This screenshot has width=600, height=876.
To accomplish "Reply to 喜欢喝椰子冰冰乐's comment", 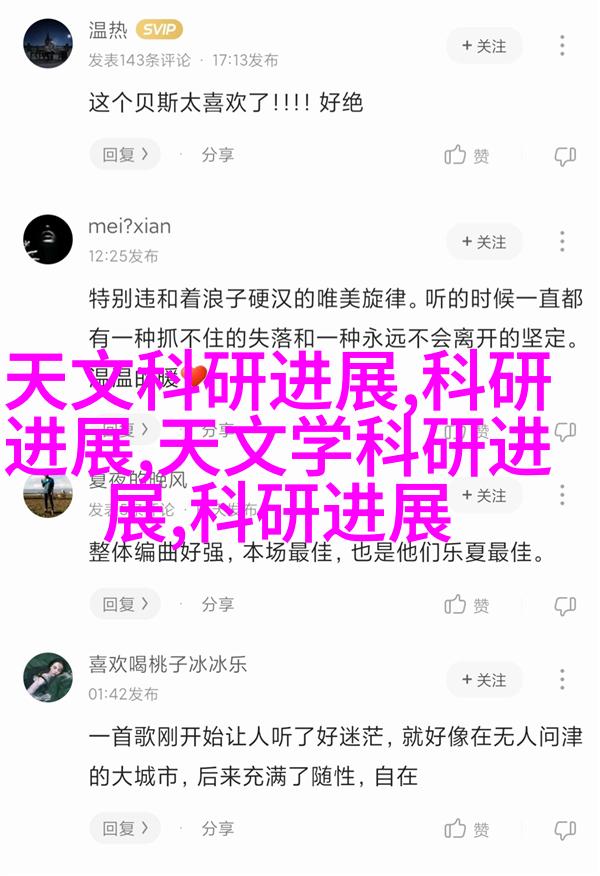I will (x=125, y=829).
